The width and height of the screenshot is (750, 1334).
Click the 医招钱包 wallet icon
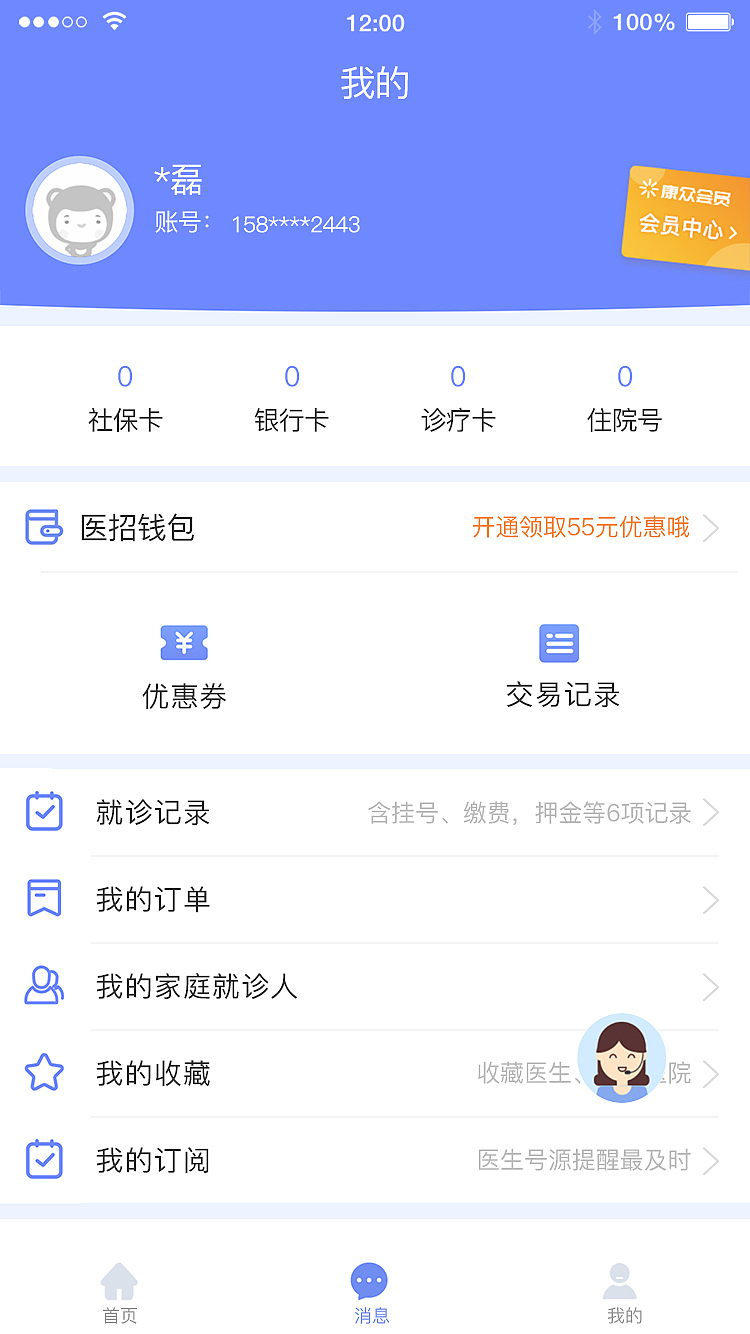click(x=40, y=528)
